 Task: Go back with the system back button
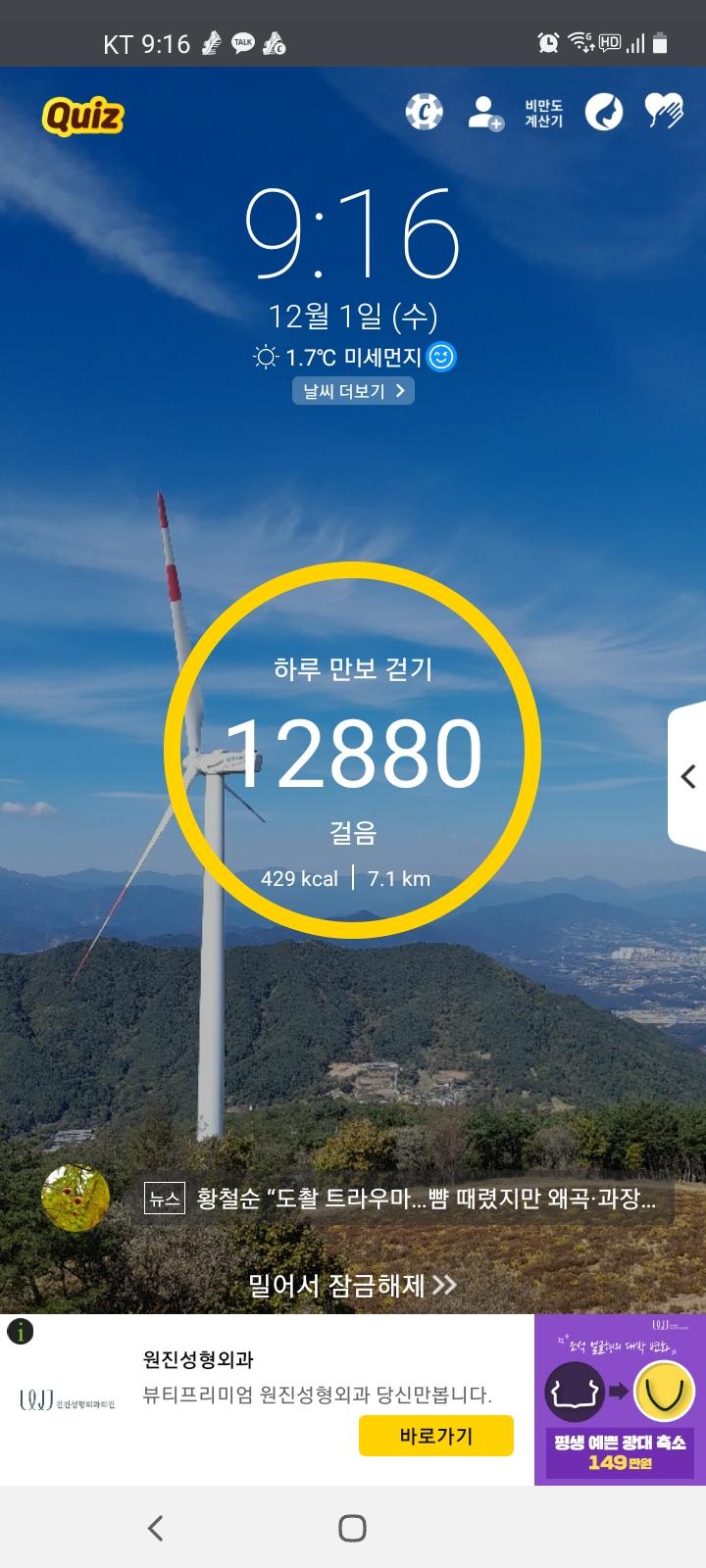tap(155, 1527)
